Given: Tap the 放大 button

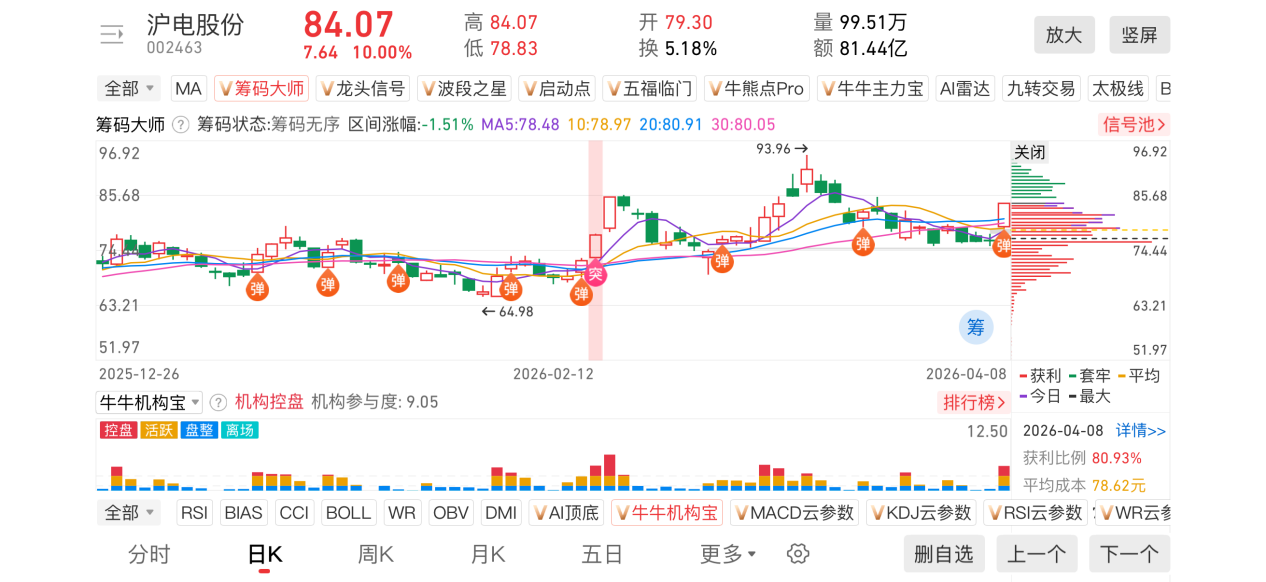Looking at the screenshot, I should pos(1064,35).
